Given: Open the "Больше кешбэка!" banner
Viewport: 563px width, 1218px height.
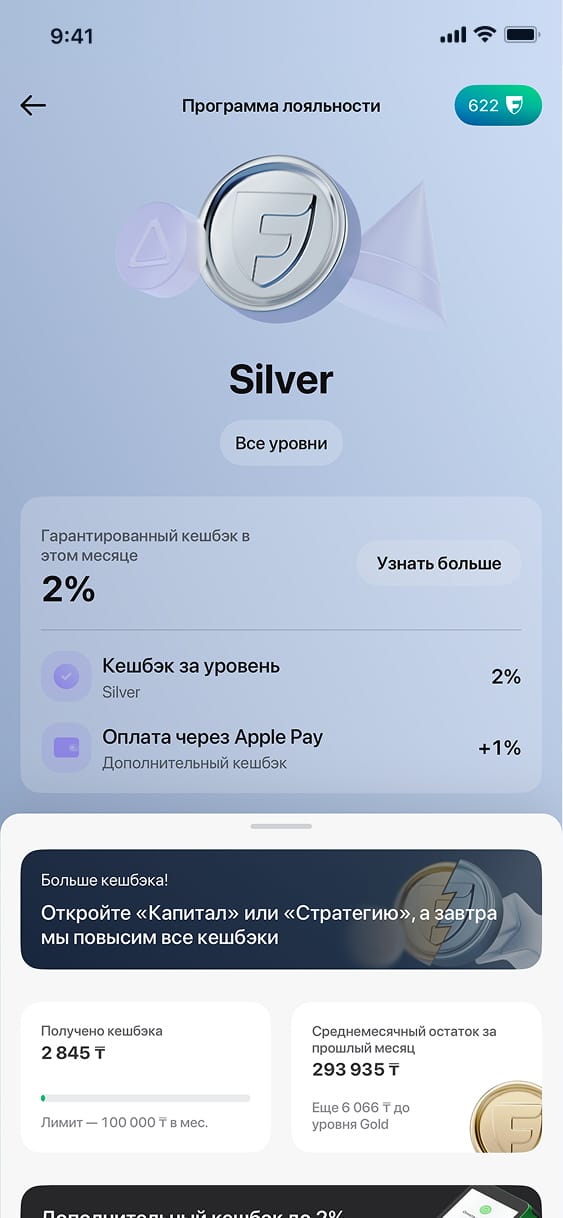Looking at the screenshot, I should (x=281, y=909).
